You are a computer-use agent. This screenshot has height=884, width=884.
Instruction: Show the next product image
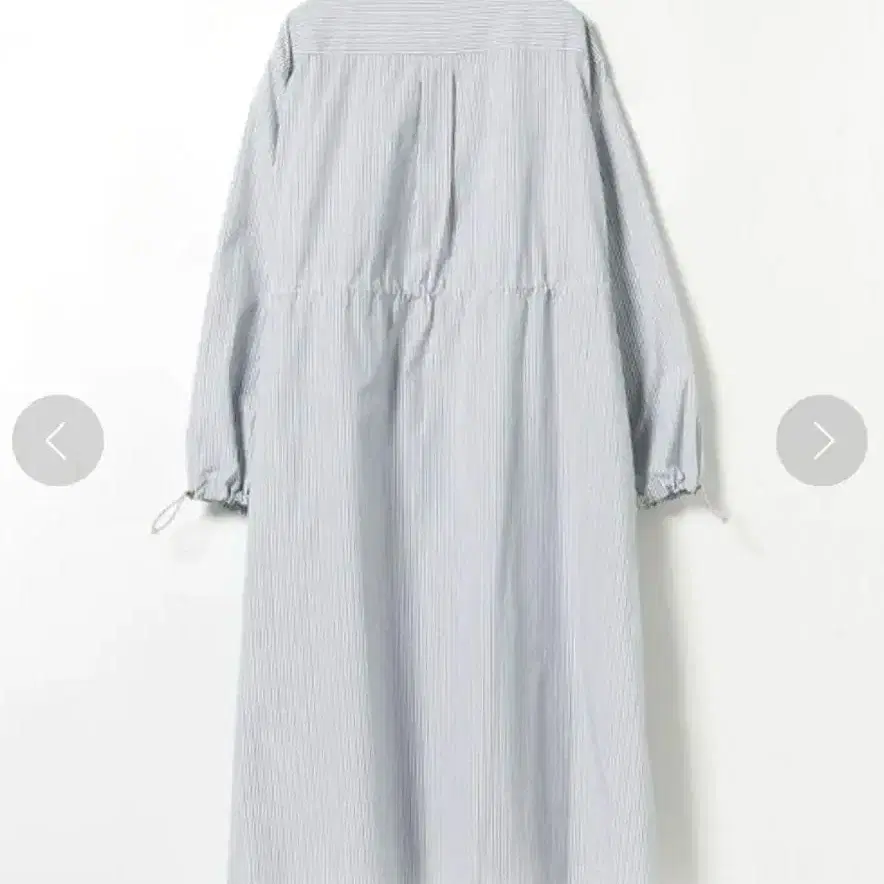[x=821, y=441]
